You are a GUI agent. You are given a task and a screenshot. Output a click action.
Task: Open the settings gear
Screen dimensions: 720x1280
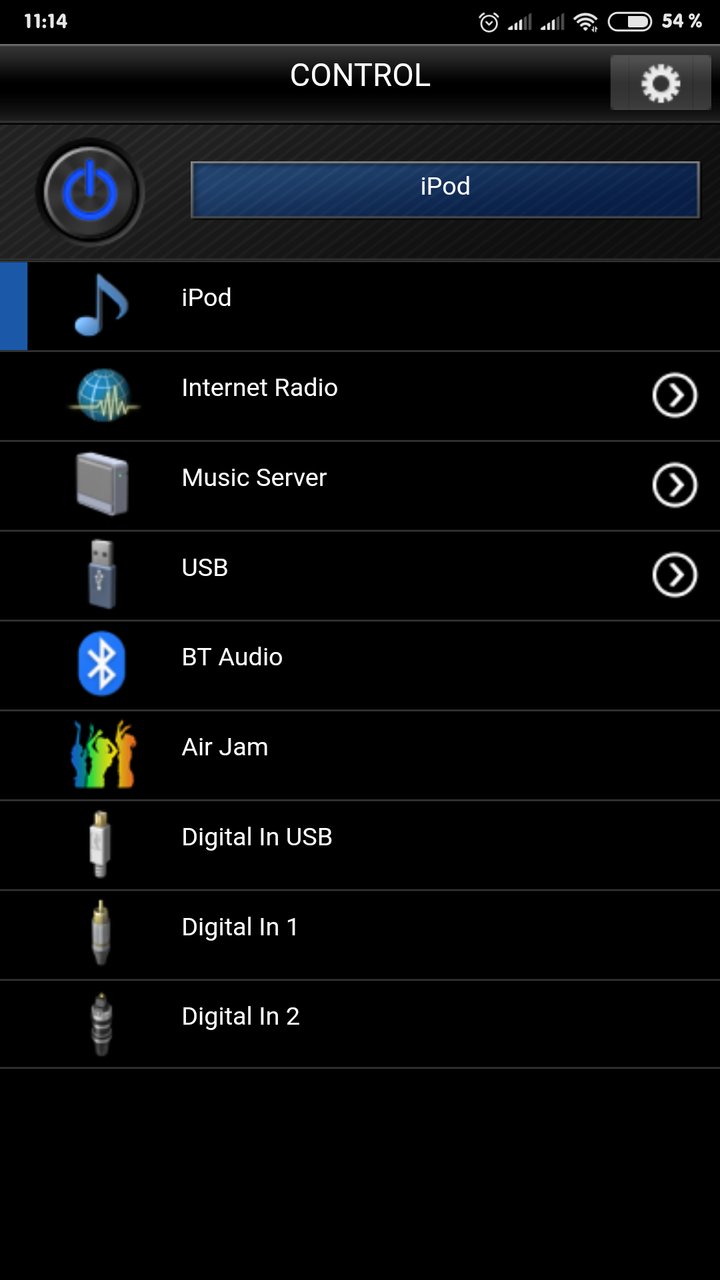660,82
